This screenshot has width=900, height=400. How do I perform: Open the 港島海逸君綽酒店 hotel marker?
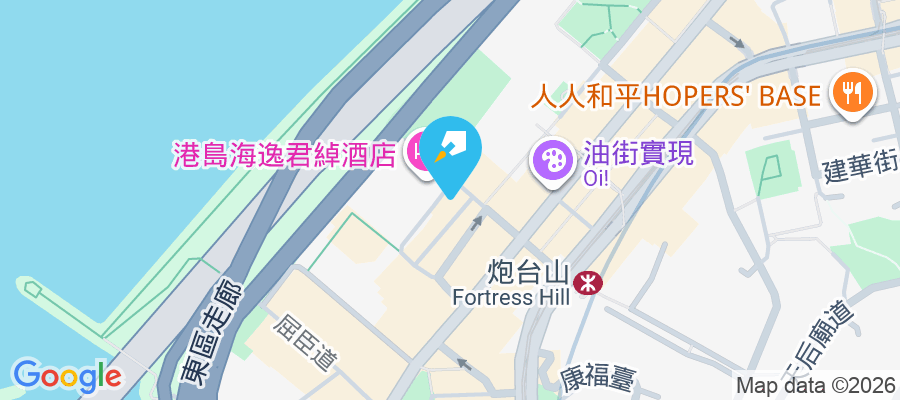[418, 155]
